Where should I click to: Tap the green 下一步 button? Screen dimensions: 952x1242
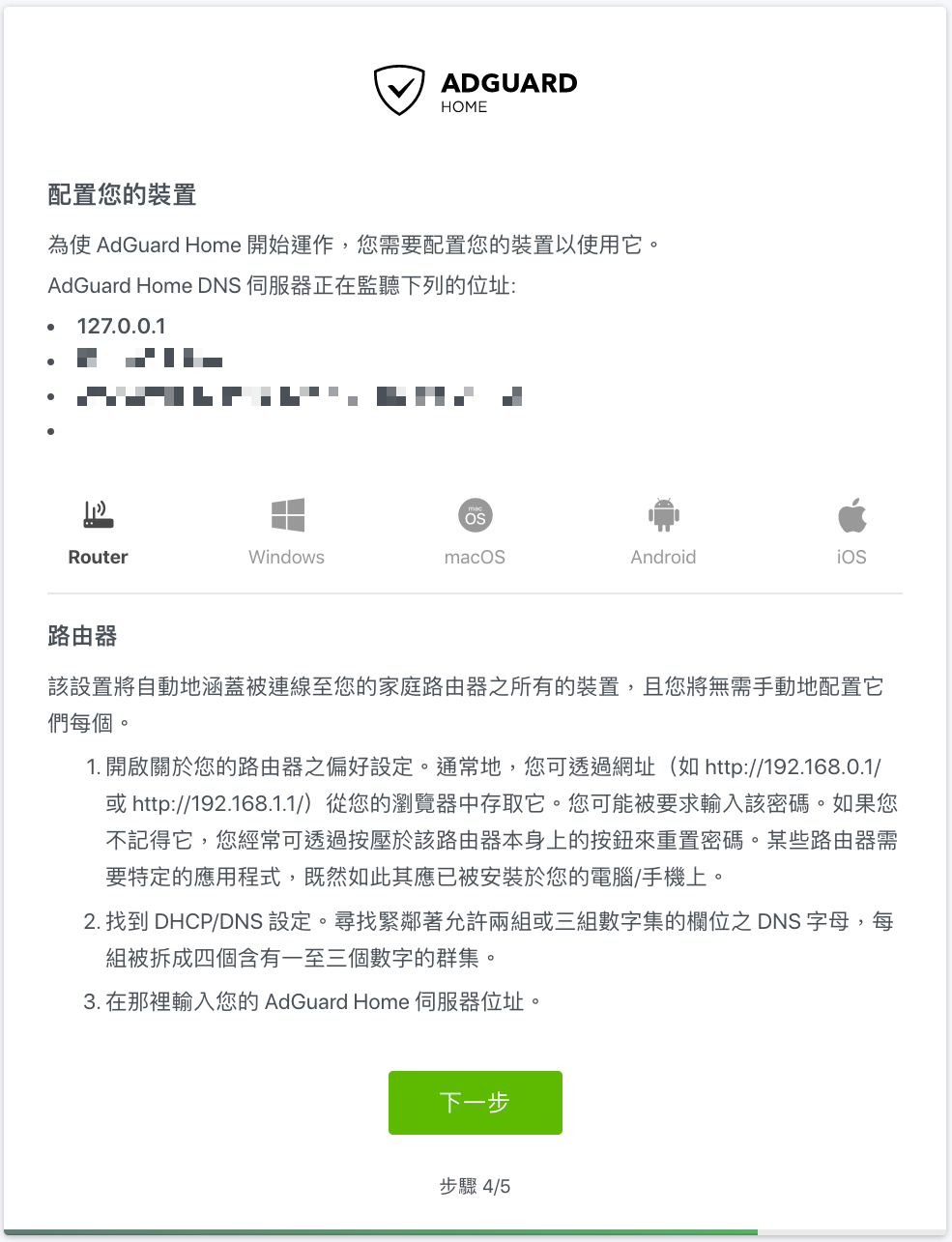tap(475, 1102)
